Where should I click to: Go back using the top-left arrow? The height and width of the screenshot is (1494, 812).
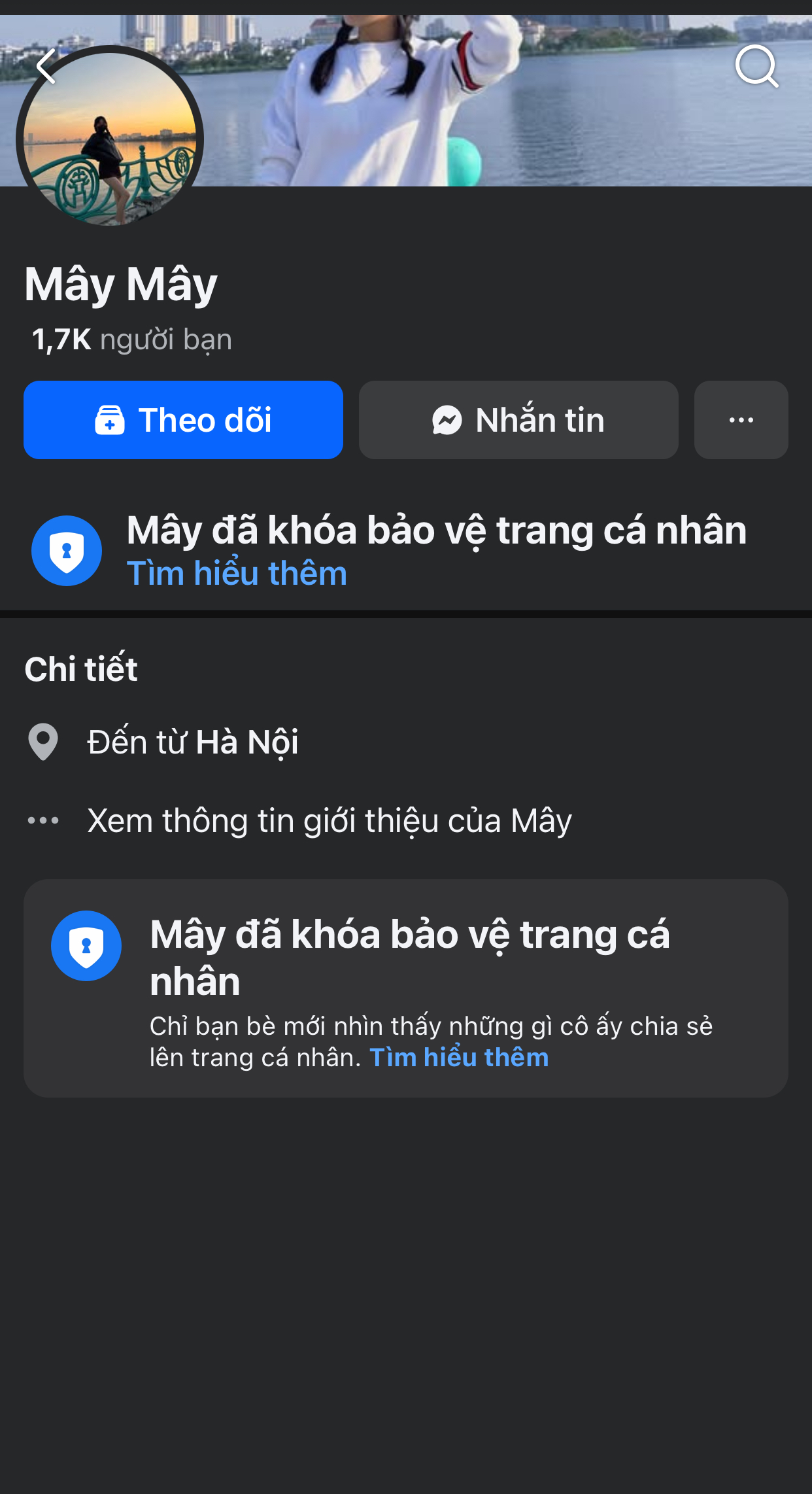[x=46, y=67]
